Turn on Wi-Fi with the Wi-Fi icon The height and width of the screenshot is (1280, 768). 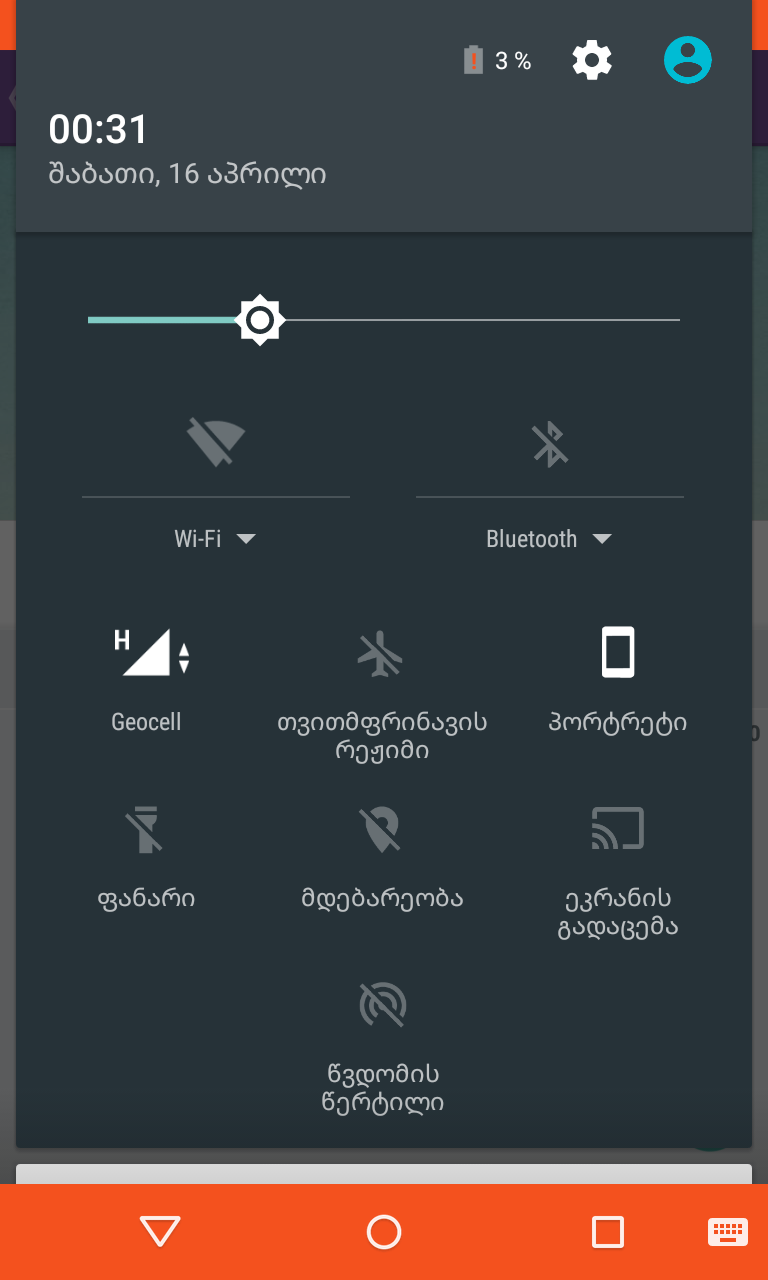coord(216,442)
